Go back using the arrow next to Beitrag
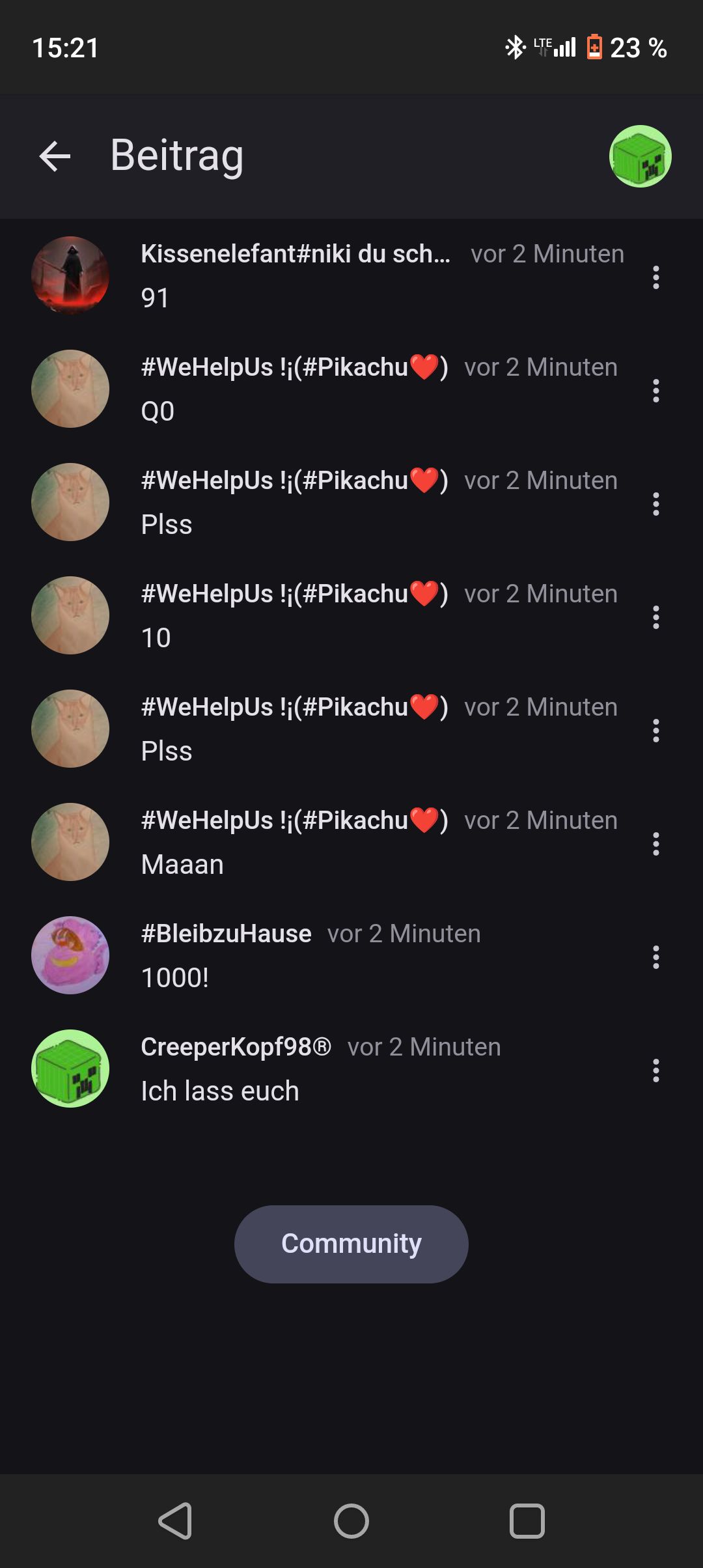Image resolution: width=703 pixels, height=1568 pixels. (x=55, y=156)
